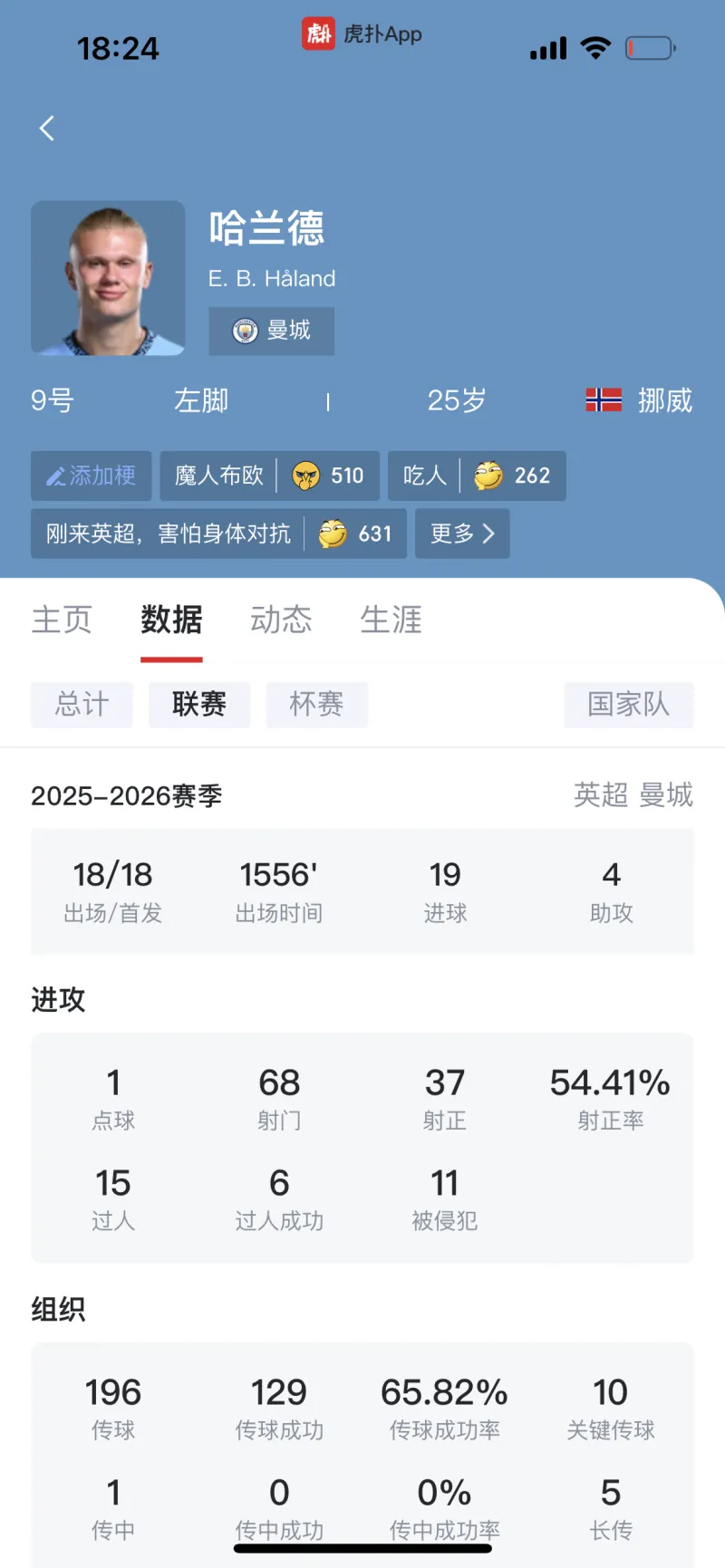The width and height of the screenshot is (725, 1568).
Task: Return to 虎扑App via status bar pill
Action: click(x=362, y=34)
